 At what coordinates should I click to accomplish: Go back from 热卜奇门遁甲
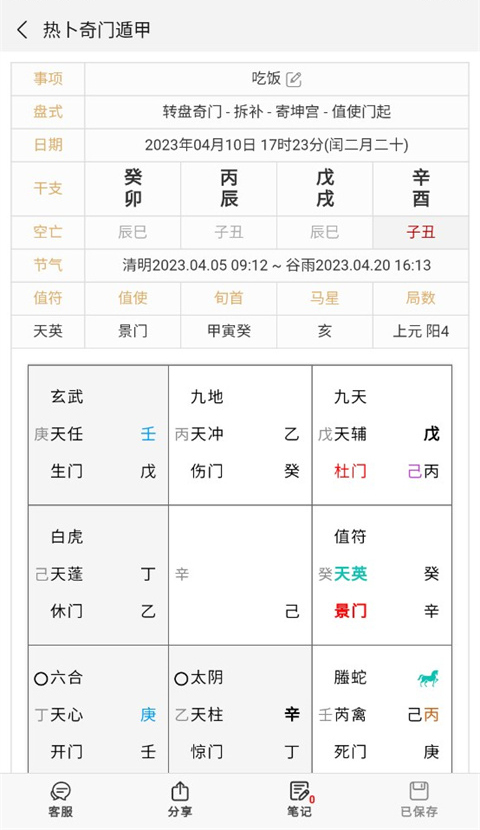[x=22, y=30]
